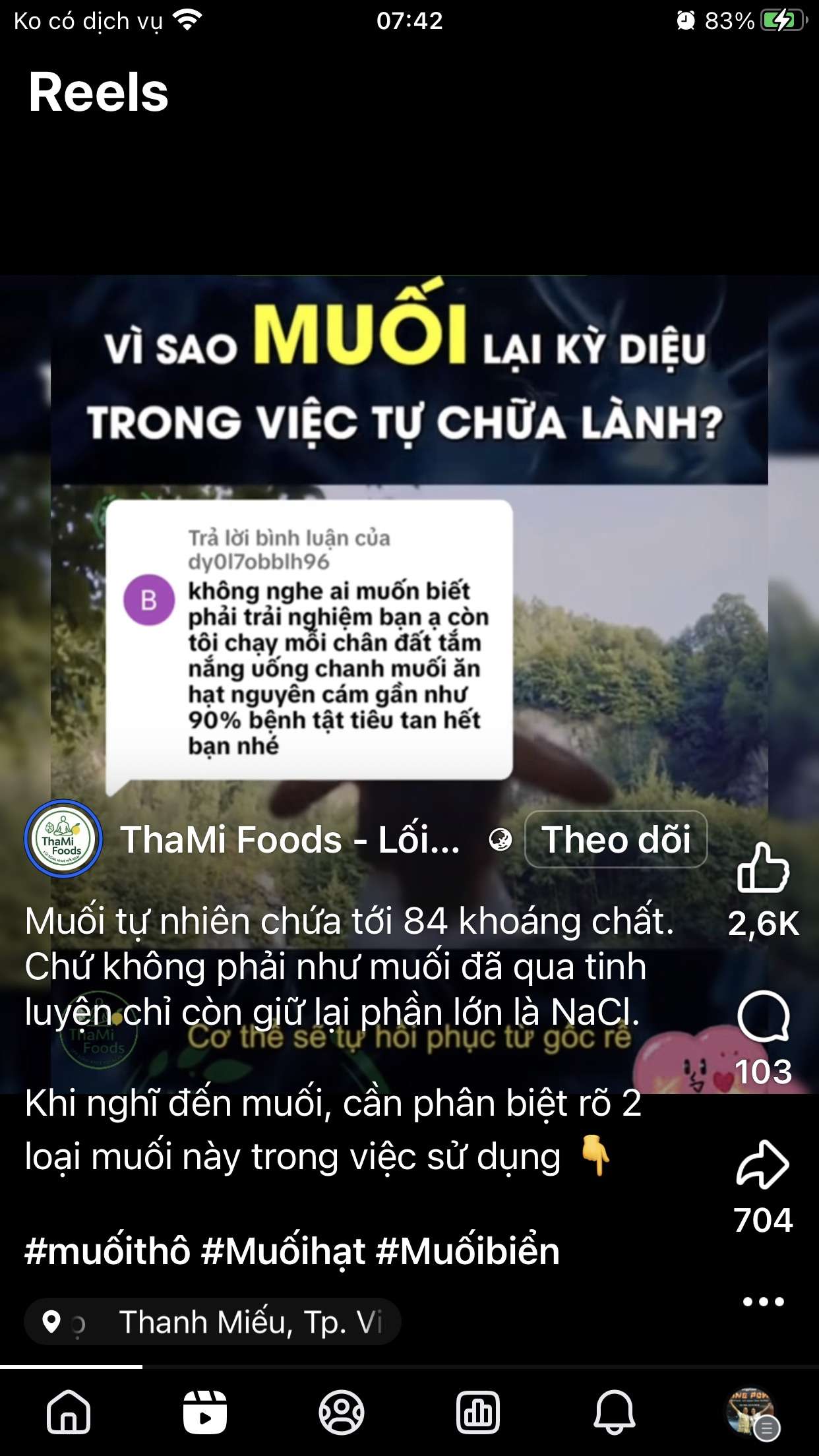The width and height of the screenshot is (819, 1456).
Task: Open the groups tab
Action: coord(342,1412)
